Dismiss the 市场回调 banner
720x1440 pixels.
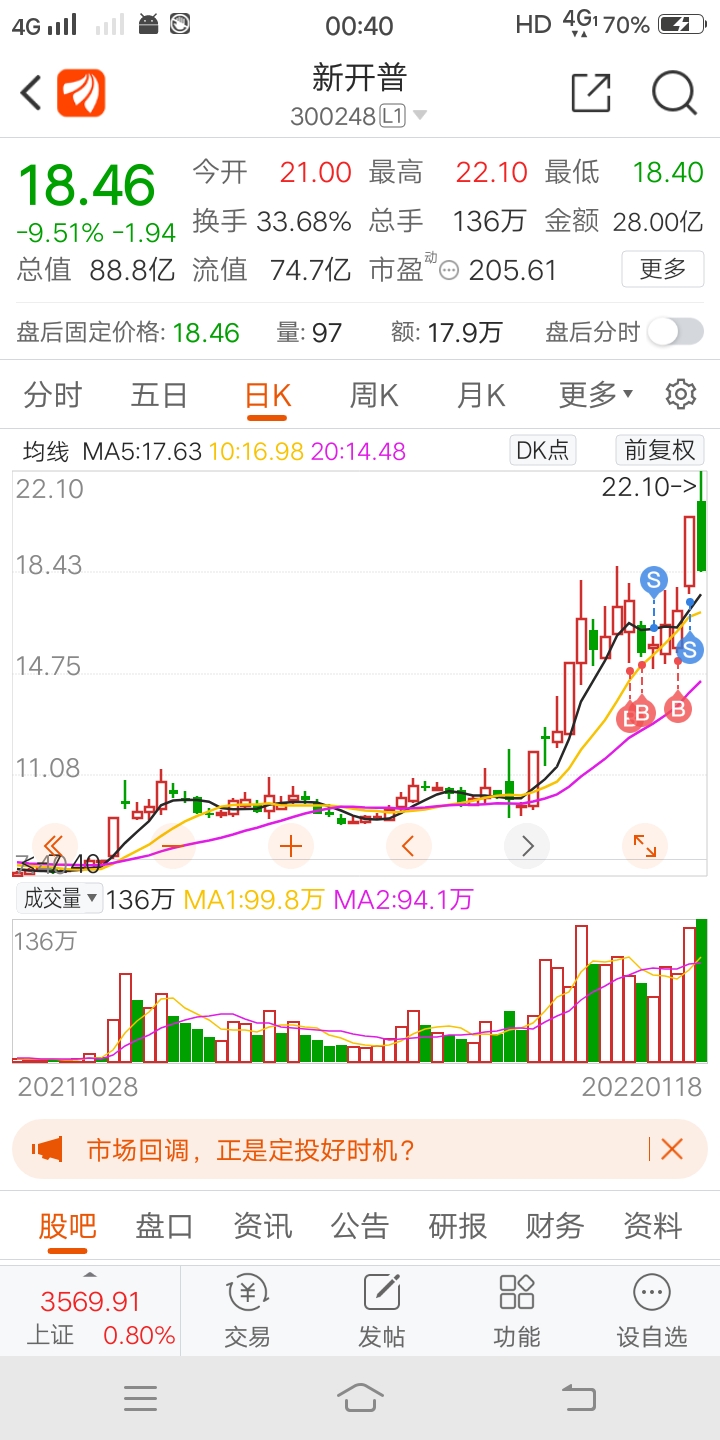tap(672, 1149)
